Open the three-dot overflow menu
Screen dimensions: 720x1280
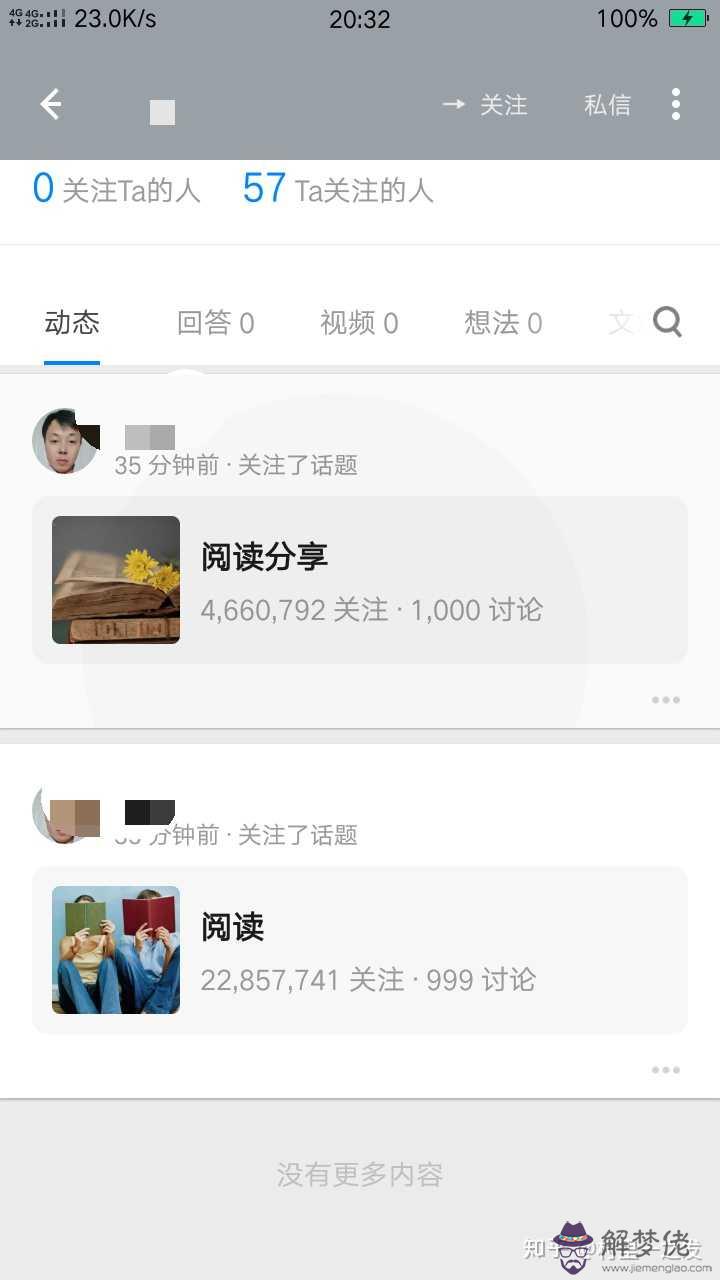[x=676, y=104]
